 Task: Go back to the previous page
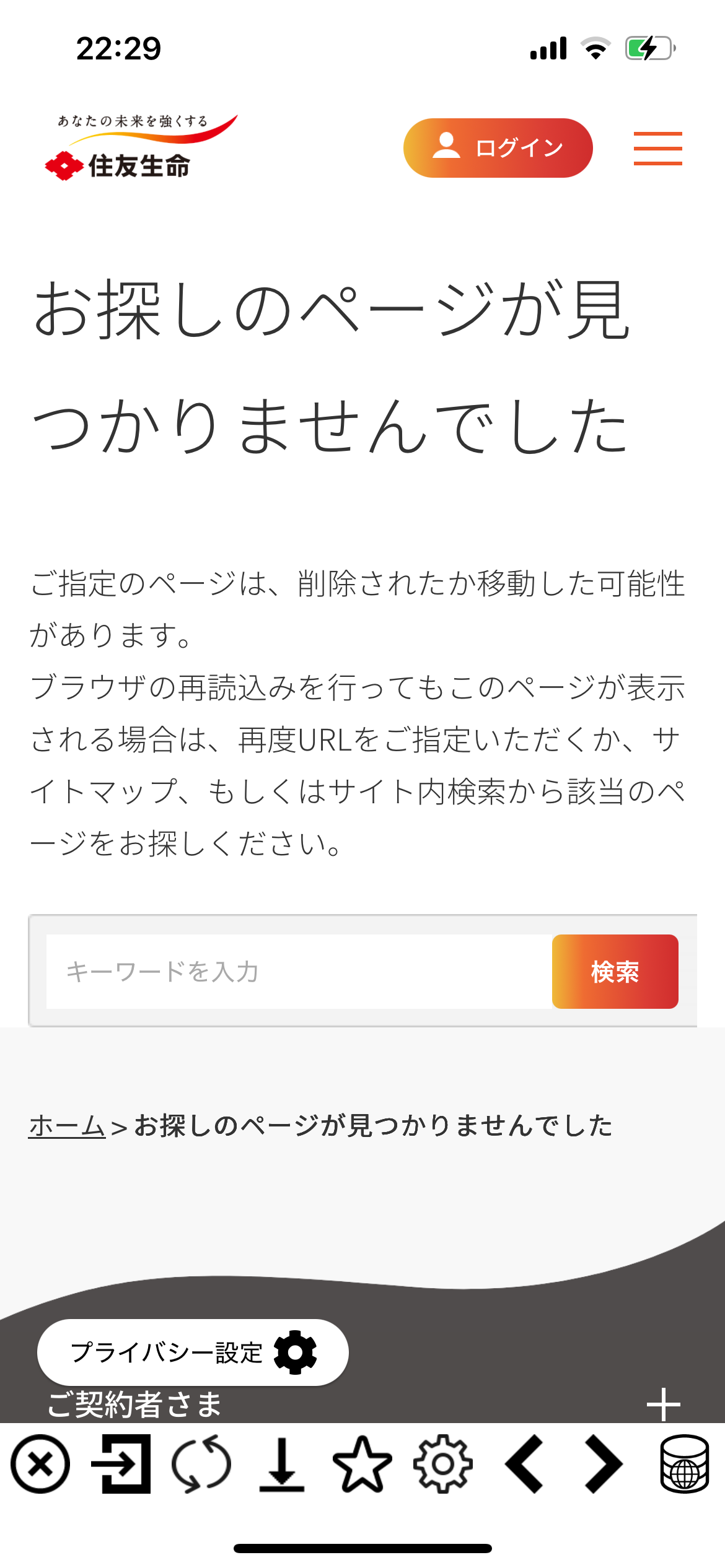pos(524,1464)
